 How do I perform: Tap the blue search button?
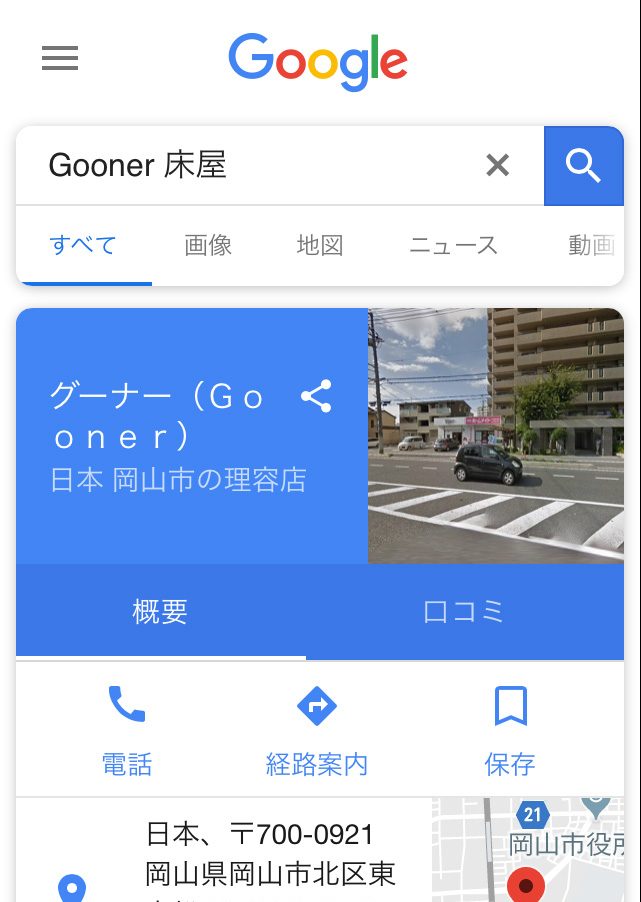point(583,165)
